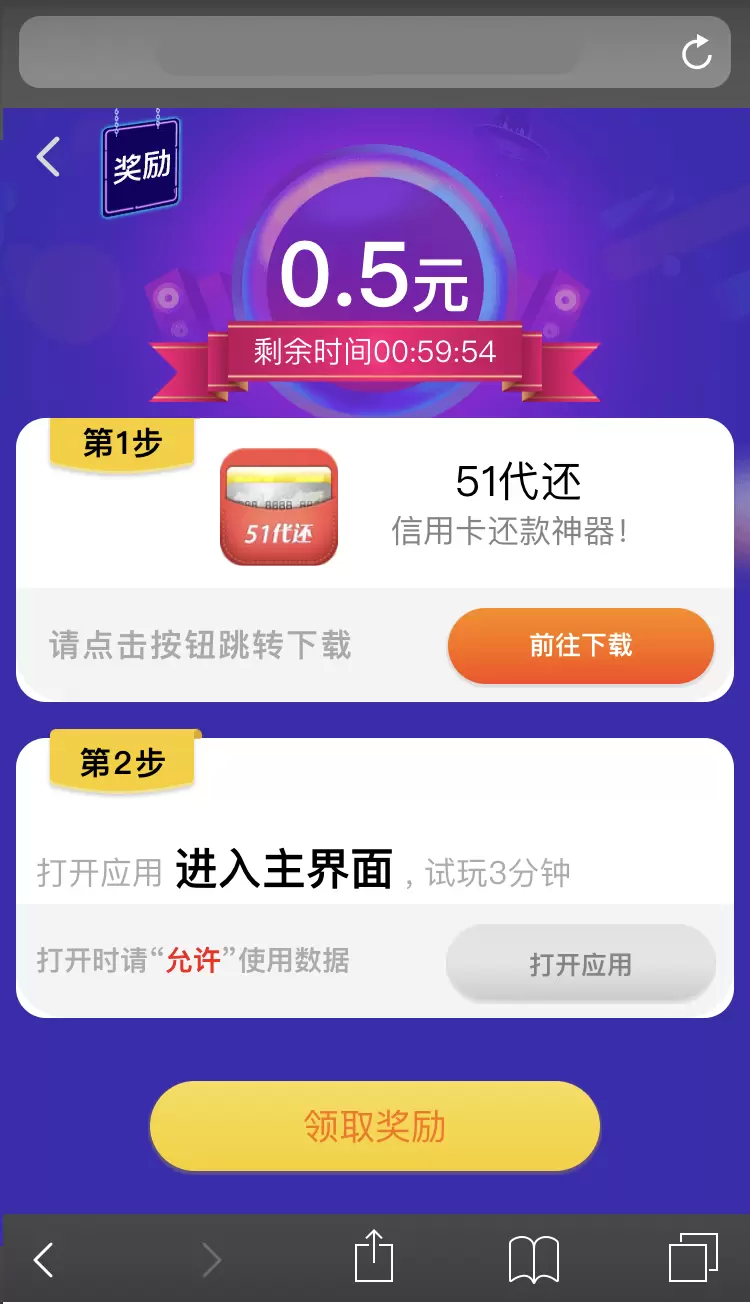750x1304 pixels.
Task: Tap the 51代还 app icon
Action: pyautogui.click(x=279, y=506)
